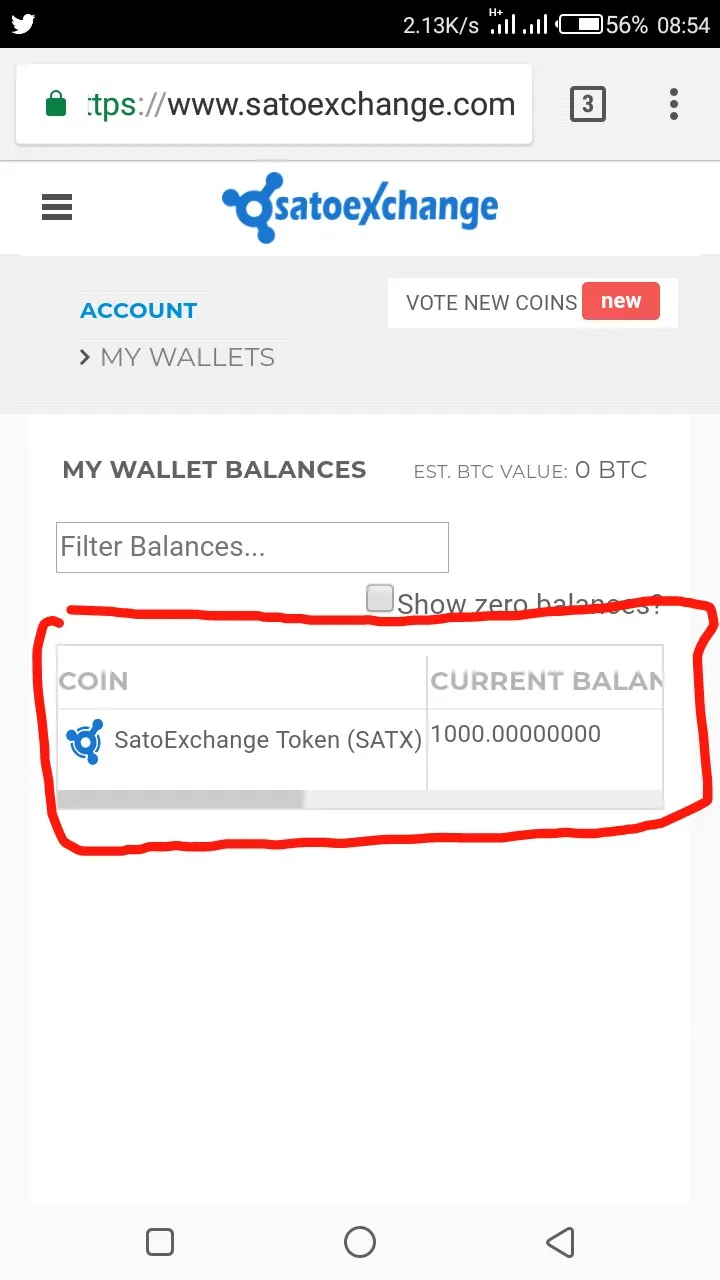
Task: Tap the Filter Balances field
Action: (252, 547)
